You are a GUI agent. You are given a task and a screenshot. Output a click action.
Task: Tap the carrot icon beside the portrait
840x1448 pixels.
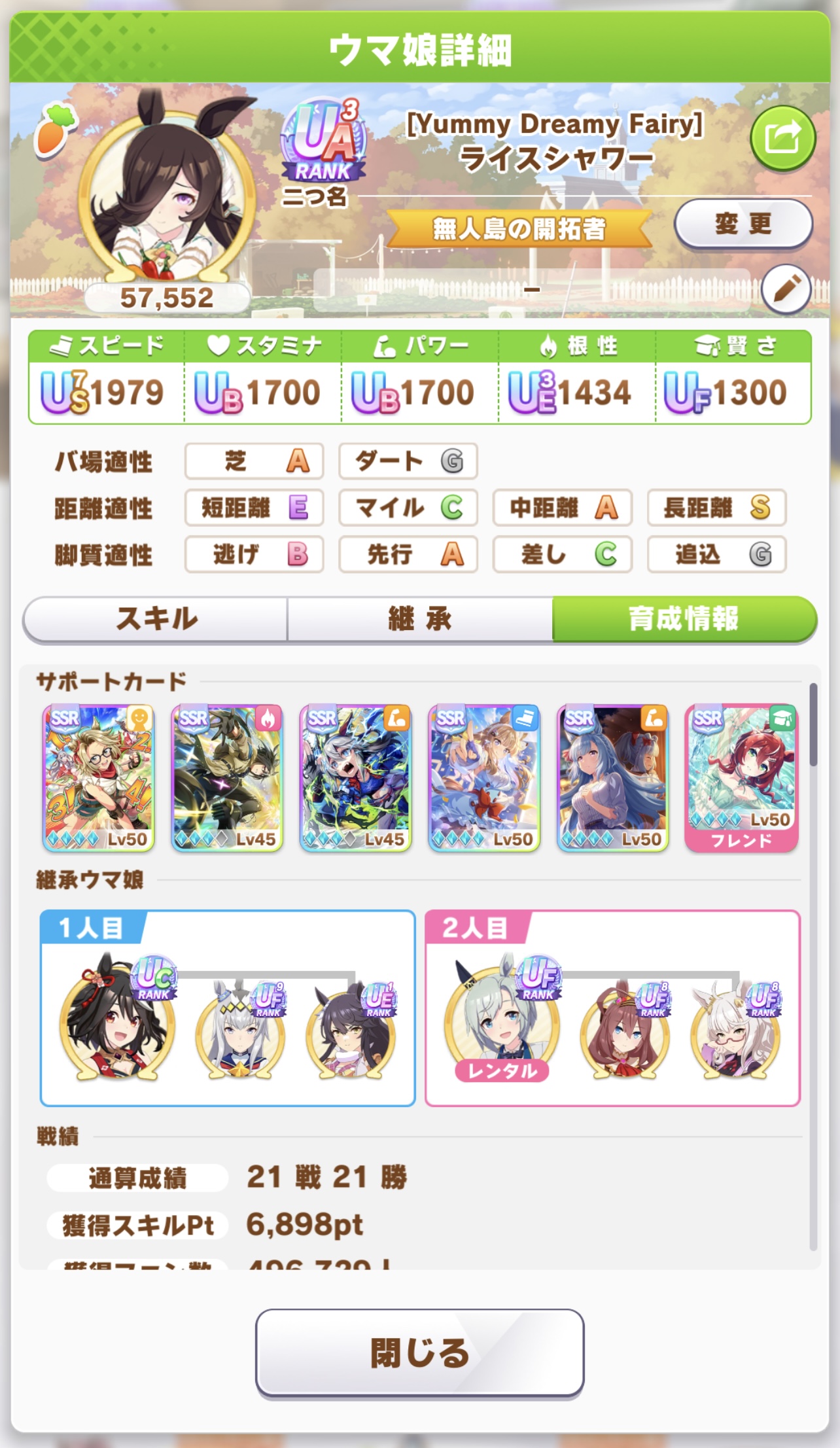56,131
